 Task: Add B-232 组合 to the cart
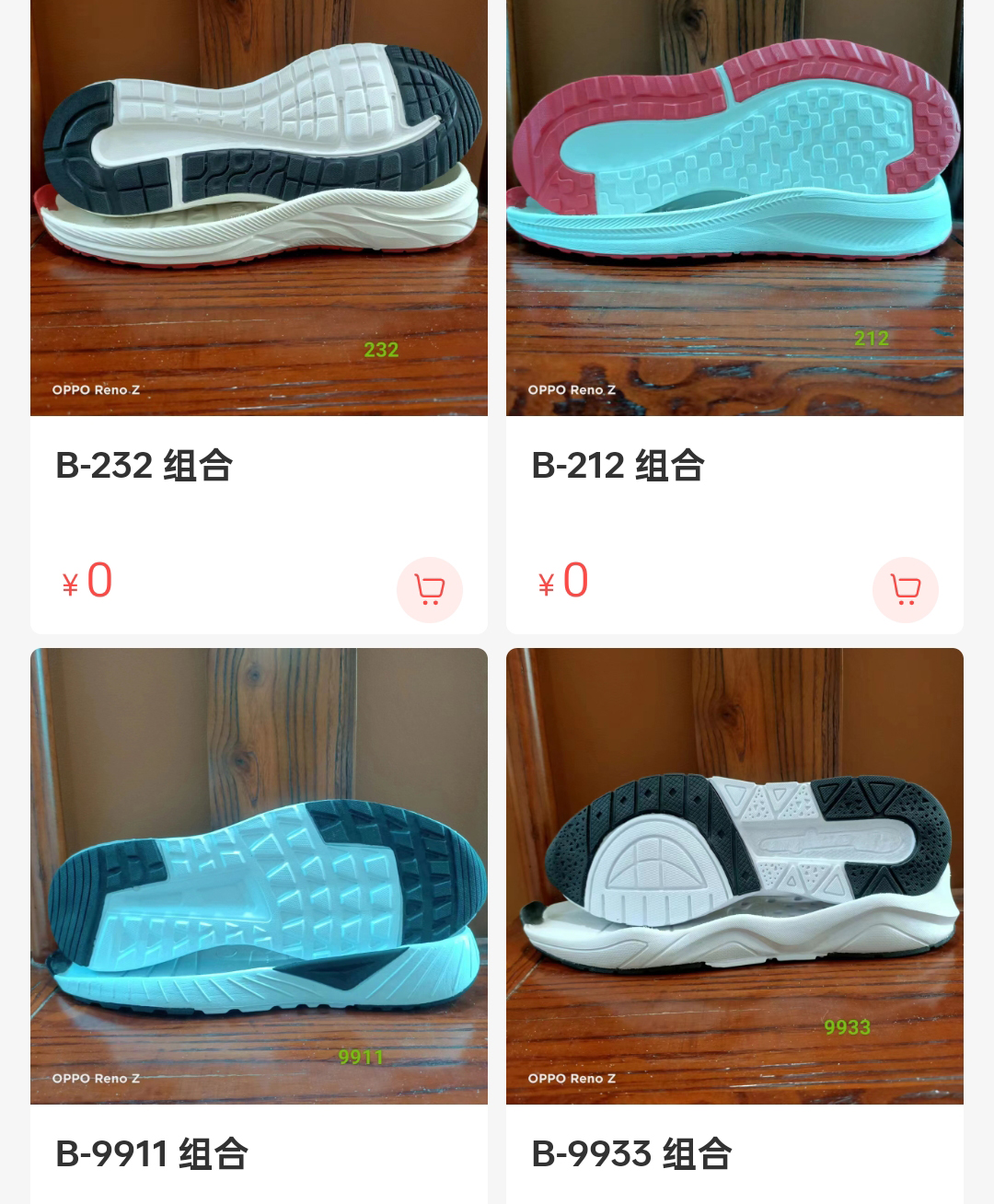click(429, 589)
